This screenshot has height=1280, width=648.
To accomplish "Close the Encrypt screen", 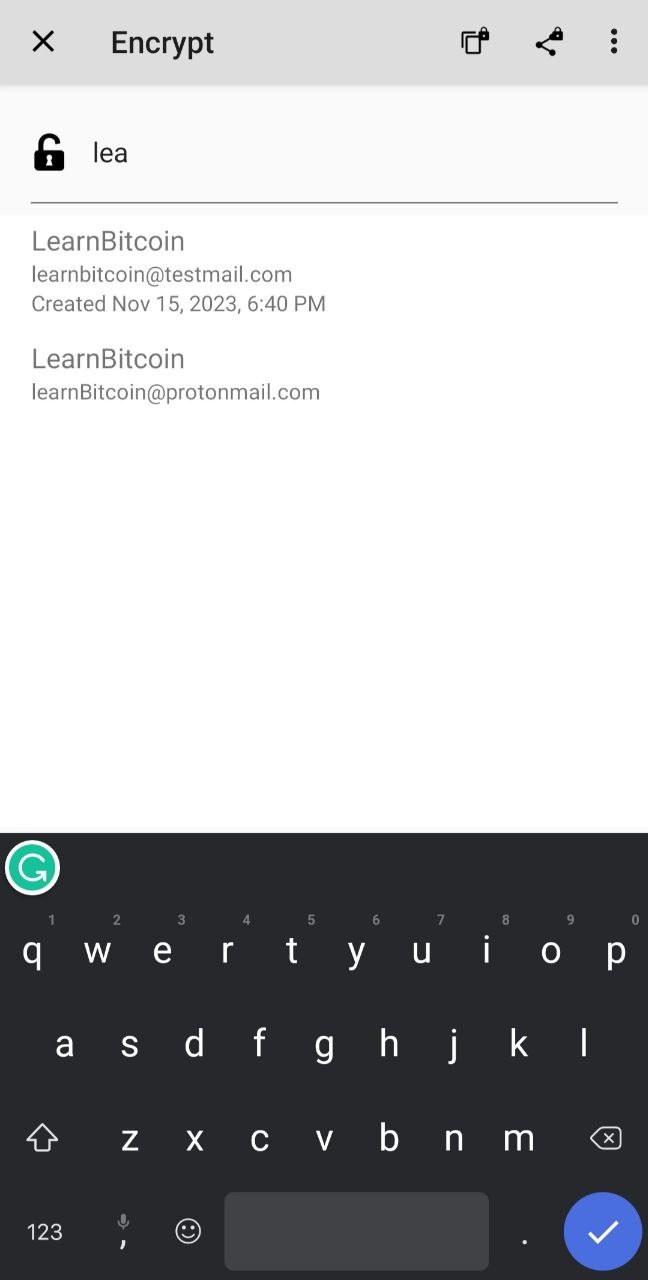I will tap(43, 42).
